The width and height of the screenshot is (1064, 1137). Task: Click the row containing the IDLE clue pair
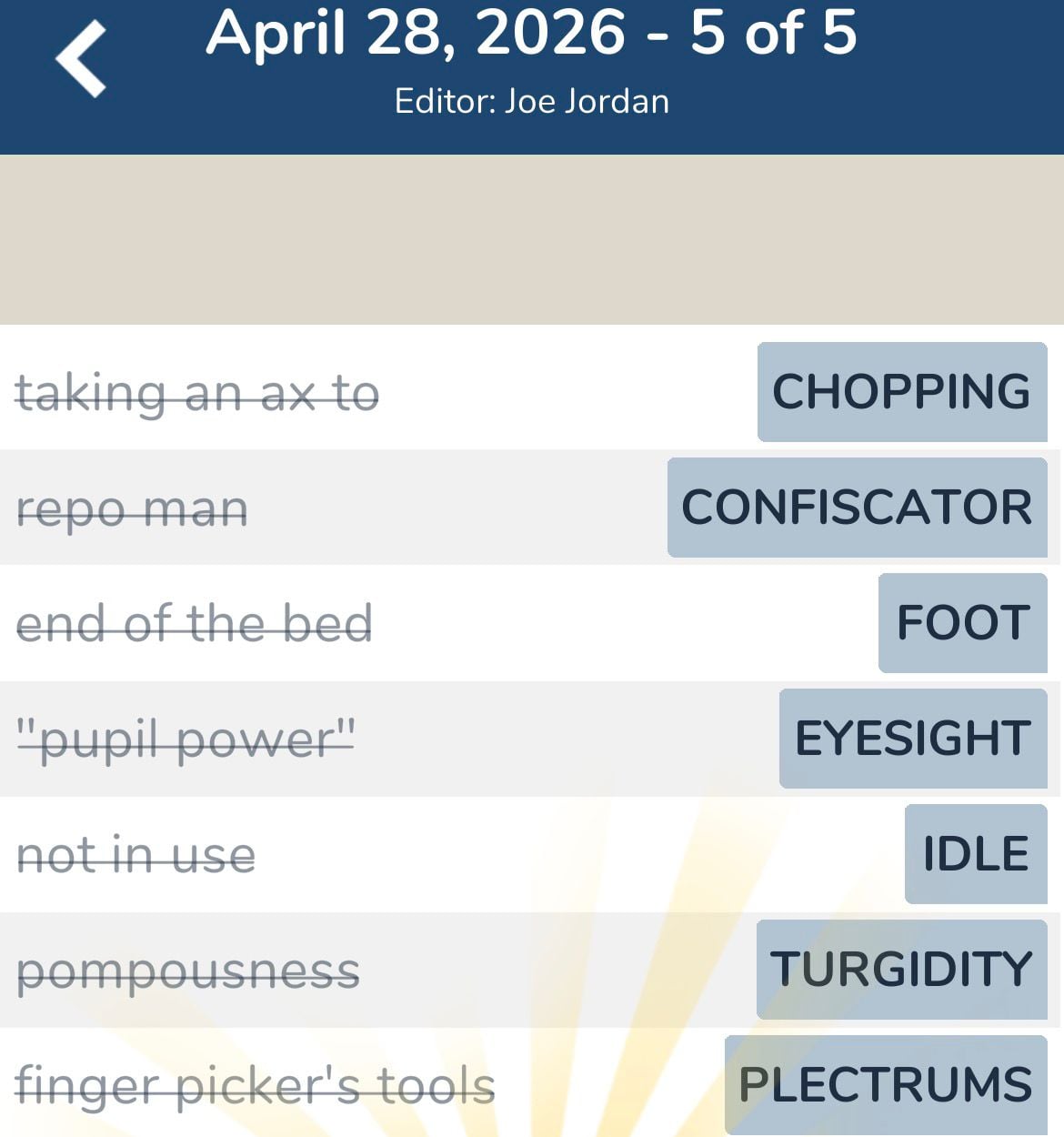click(x=532, y=853)
